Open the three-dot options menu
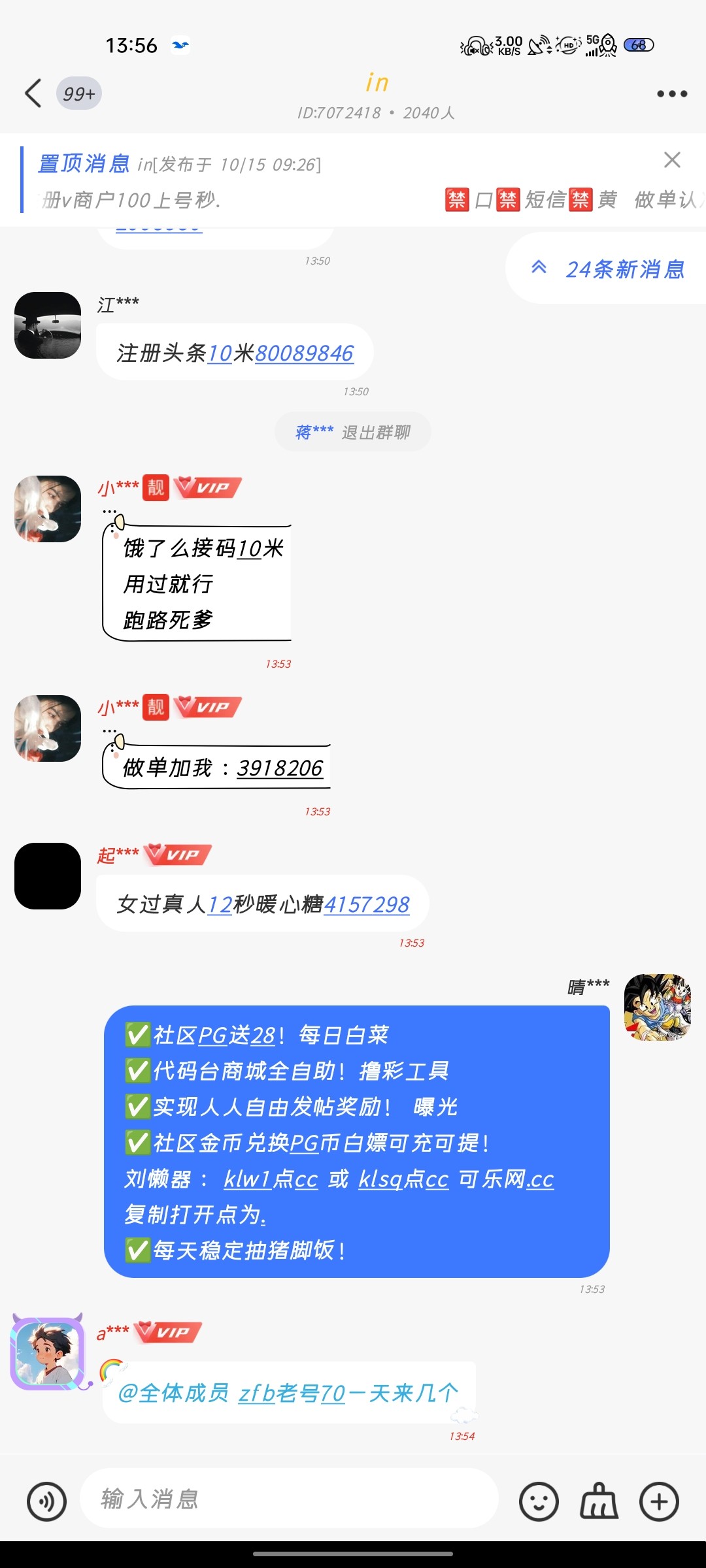The image size is (706, 1568). click(672, 93)
